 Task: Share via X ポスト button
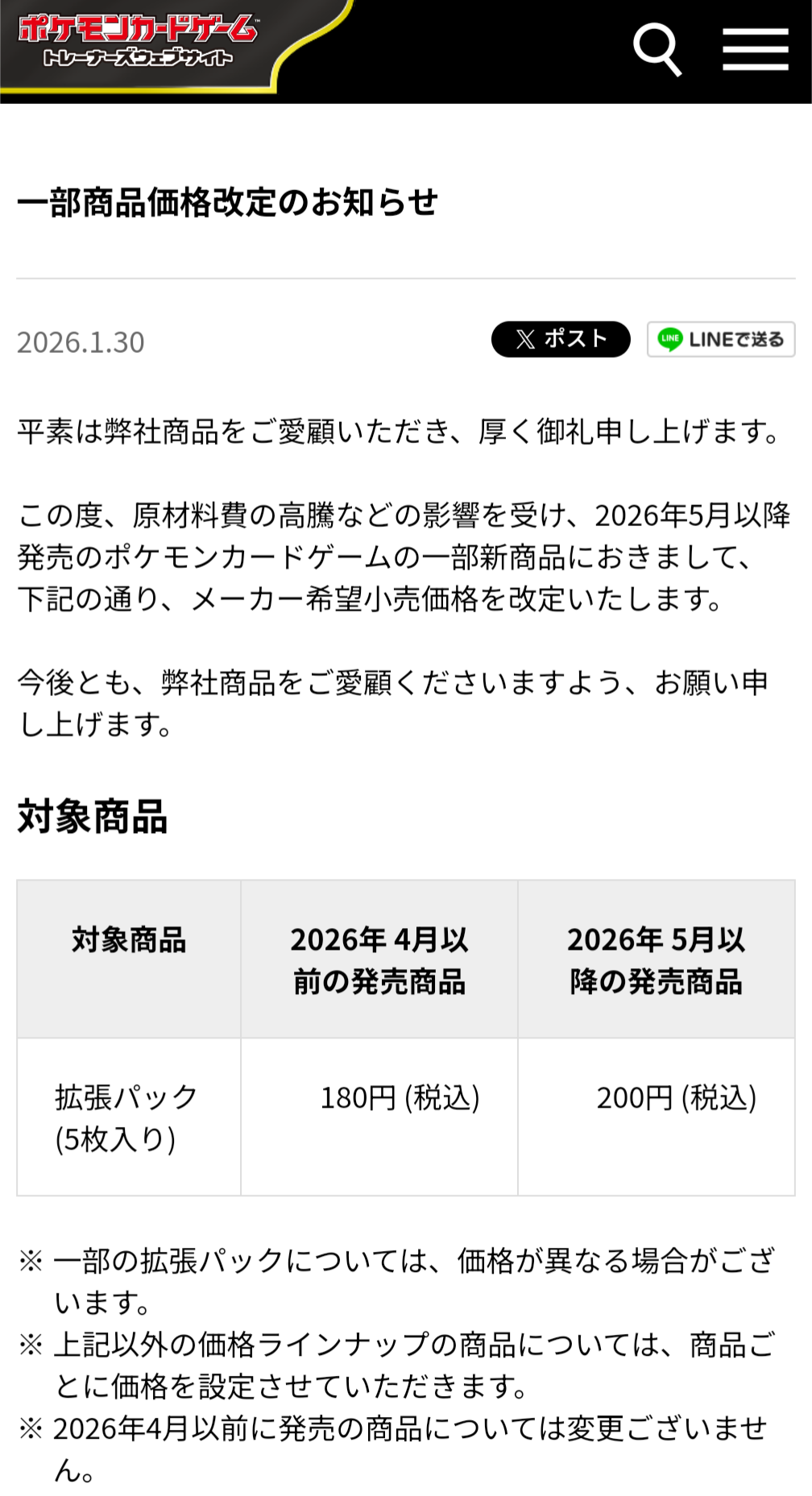coord(561,339)
